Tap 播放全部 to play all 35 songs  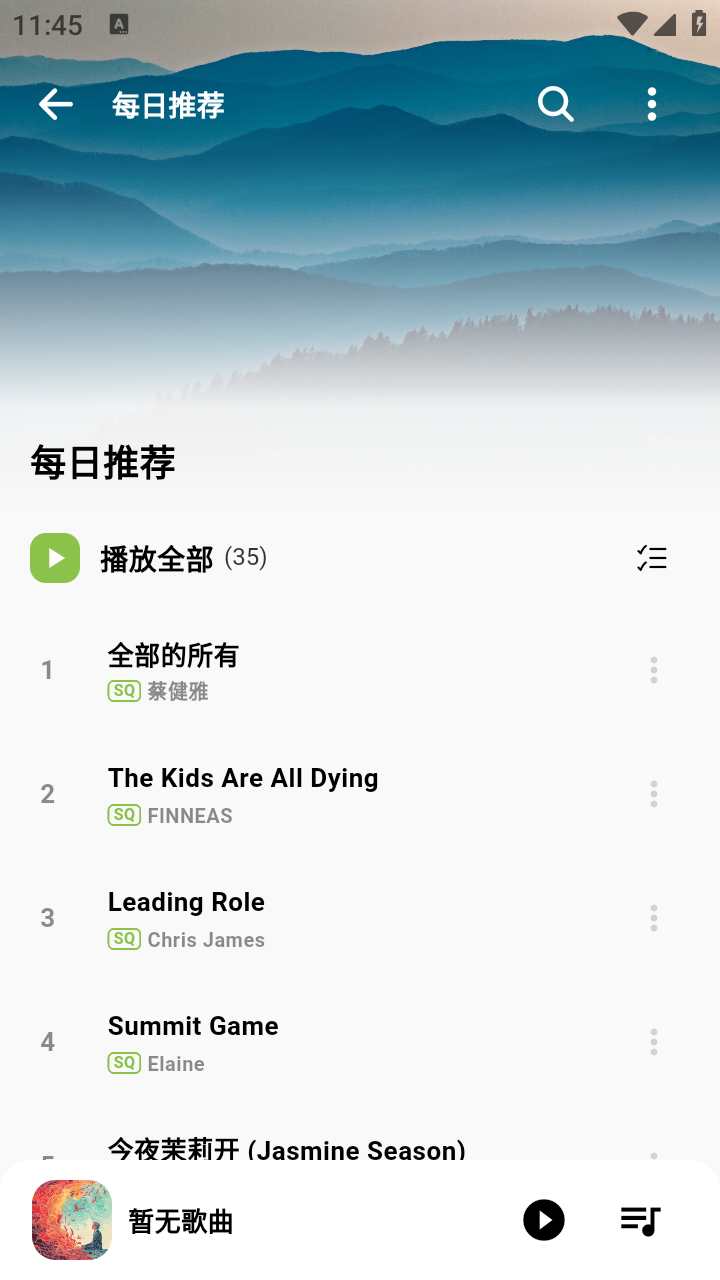157,558
